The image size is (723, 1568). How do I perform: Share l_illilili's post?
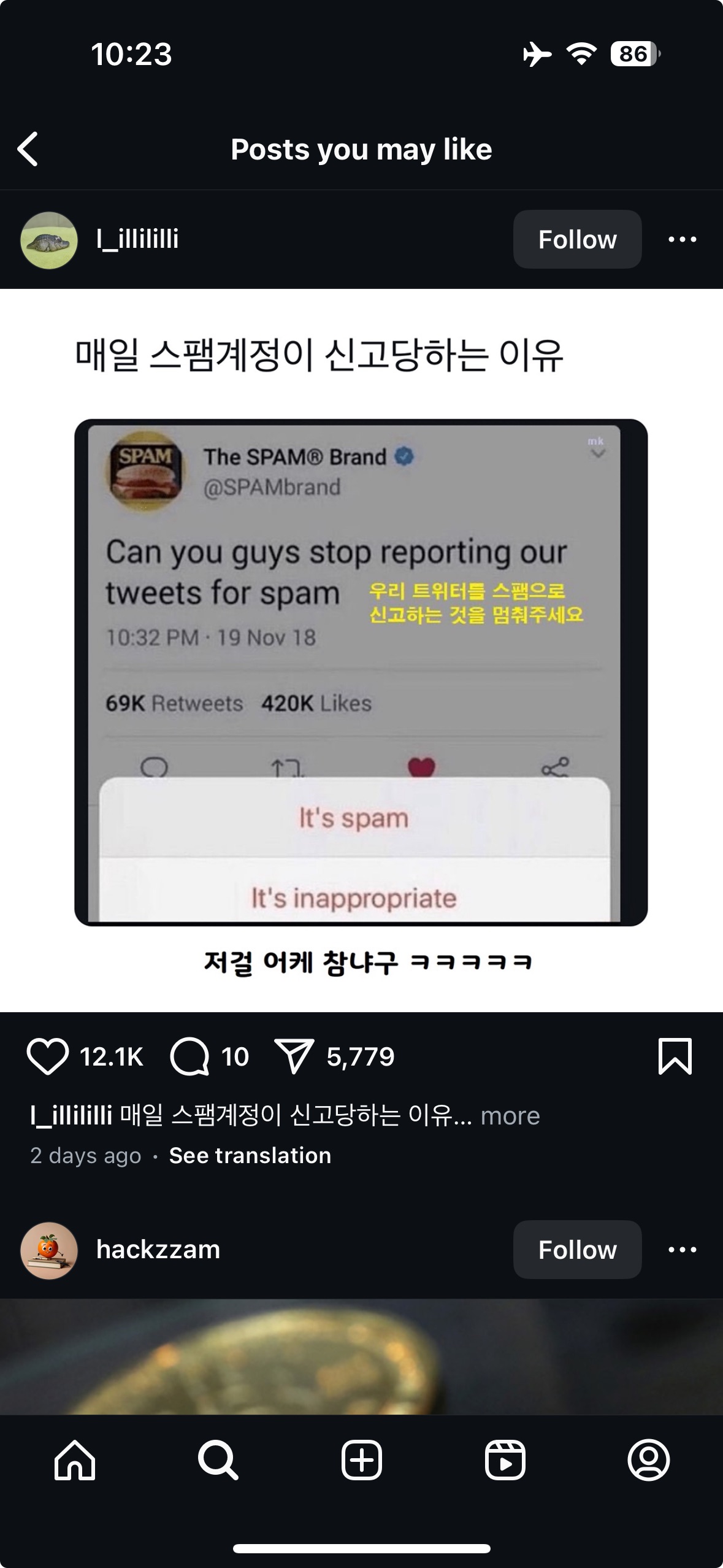tap(294, 1056)
